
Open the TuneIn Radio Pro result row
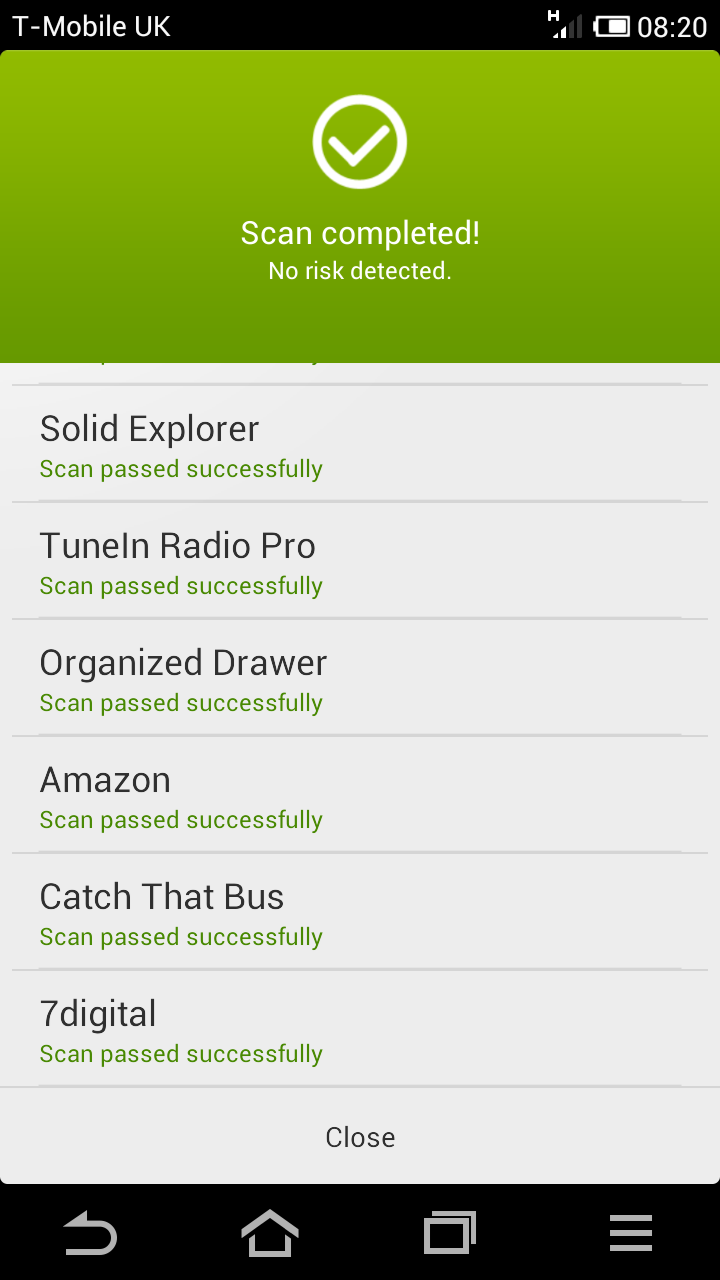point(360,561)
